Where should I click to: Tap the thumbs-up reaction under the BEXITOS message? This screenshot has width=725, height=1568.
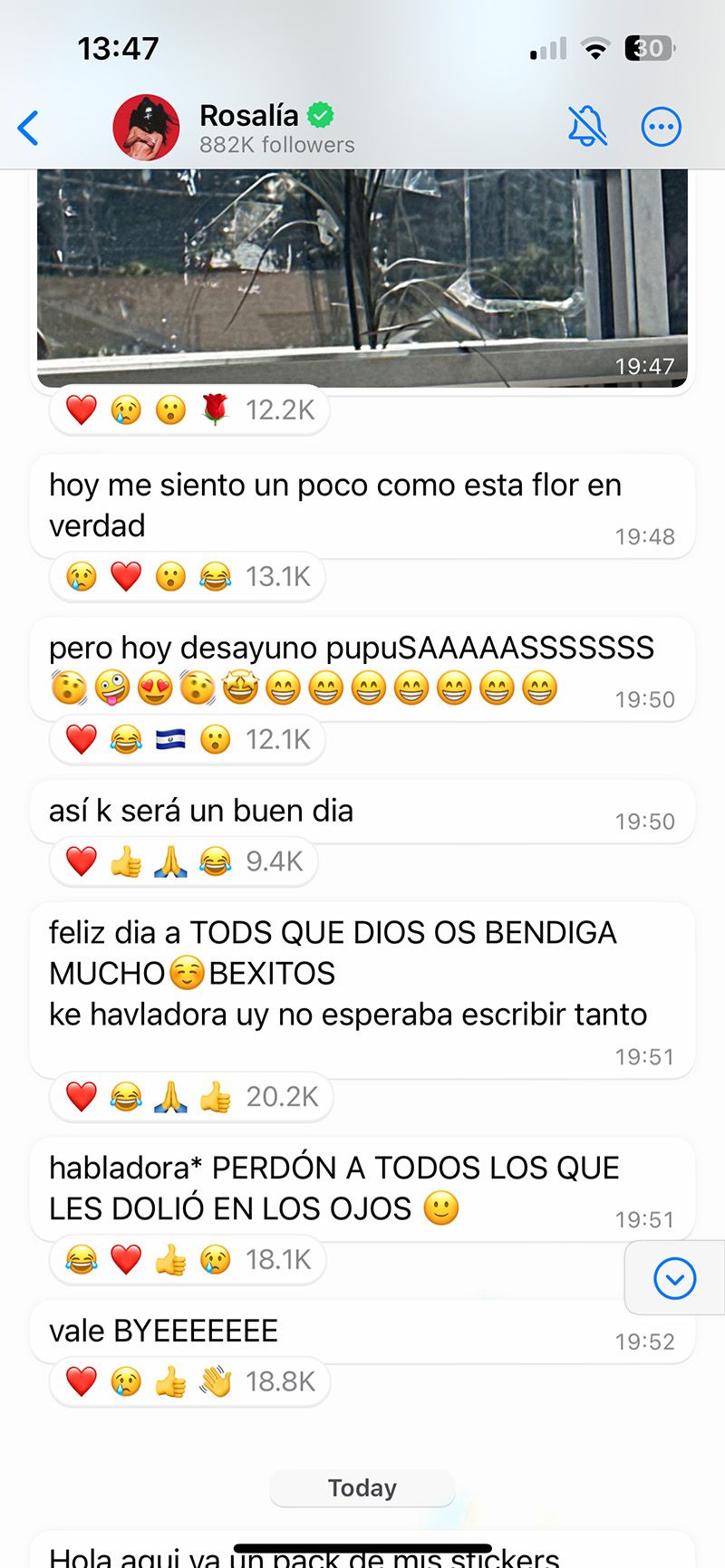217,1096
